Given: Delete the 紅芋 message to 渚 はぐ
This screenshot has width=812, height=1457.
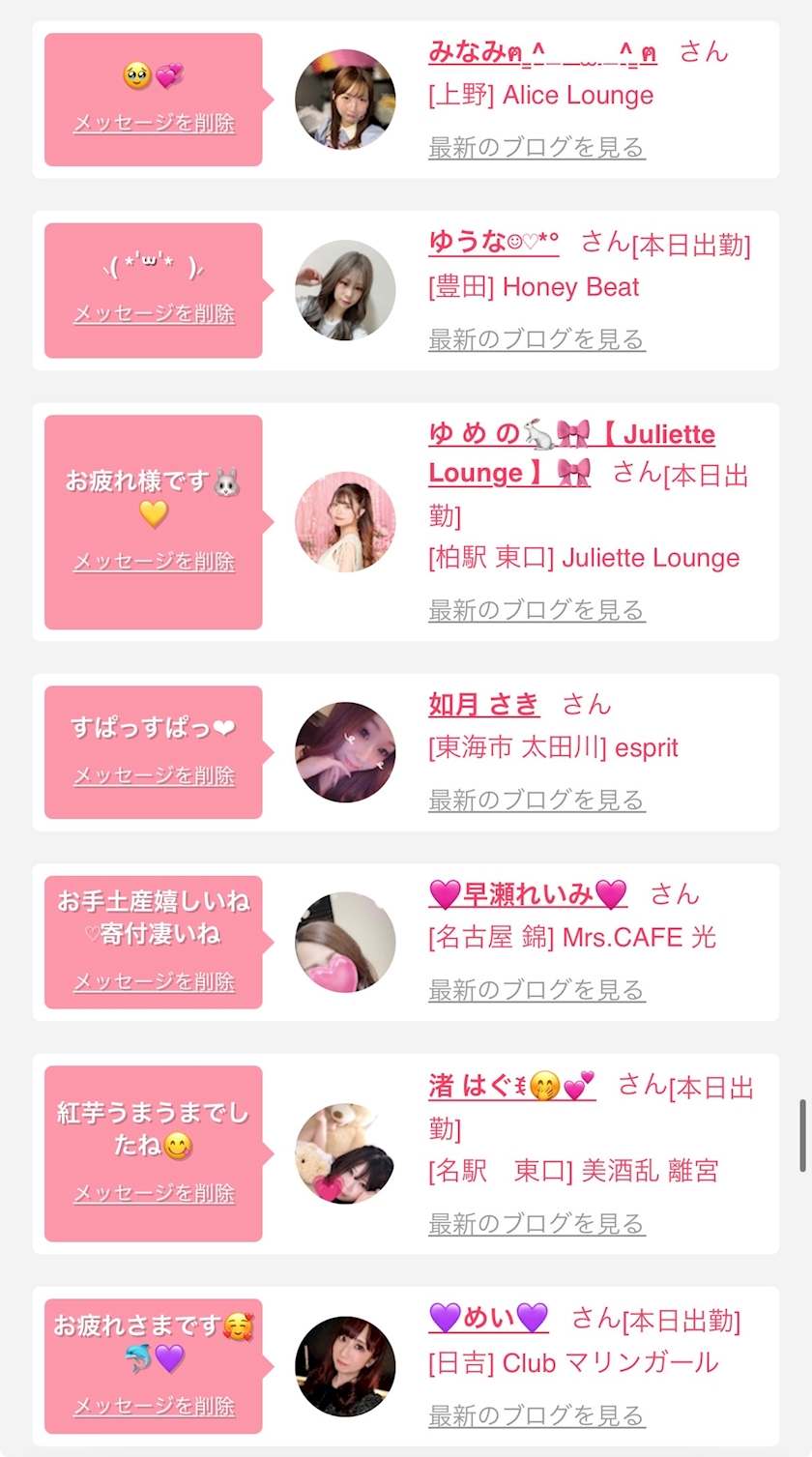Looking at the screenshot, I should [154, 1194].
